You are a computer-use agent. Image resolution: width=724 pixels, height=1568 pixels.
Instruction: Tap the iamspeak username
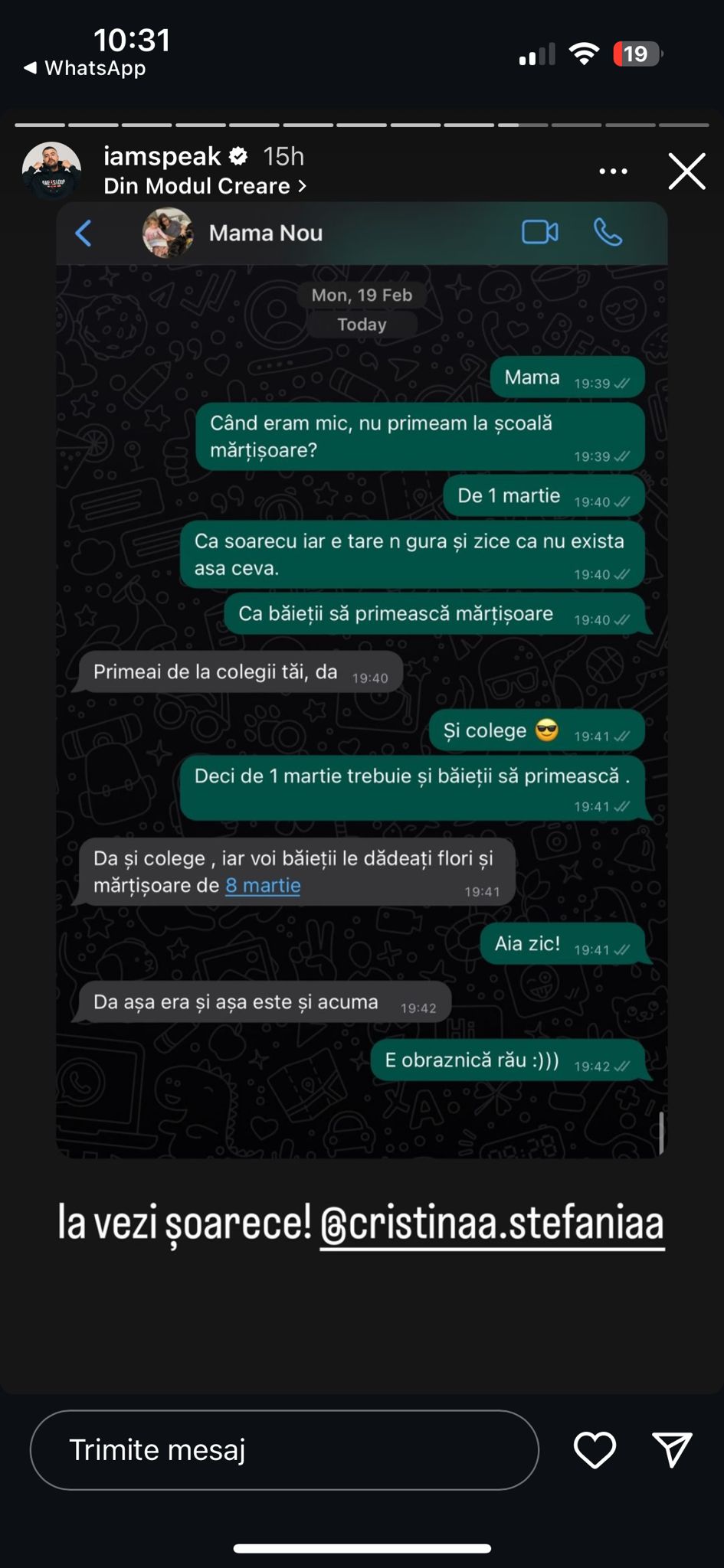coord(162,156)
